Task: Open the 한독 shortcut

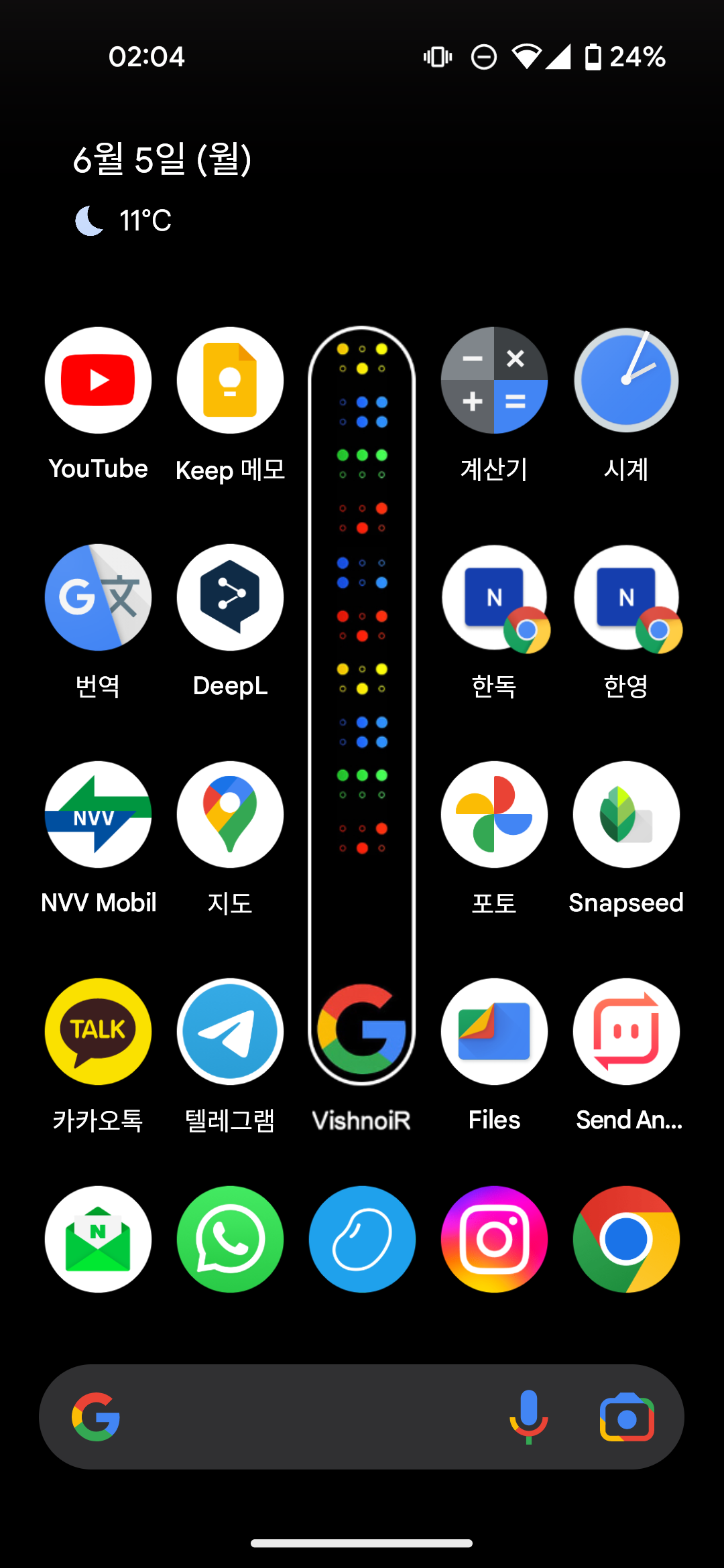Action: (x=494, y=597)
